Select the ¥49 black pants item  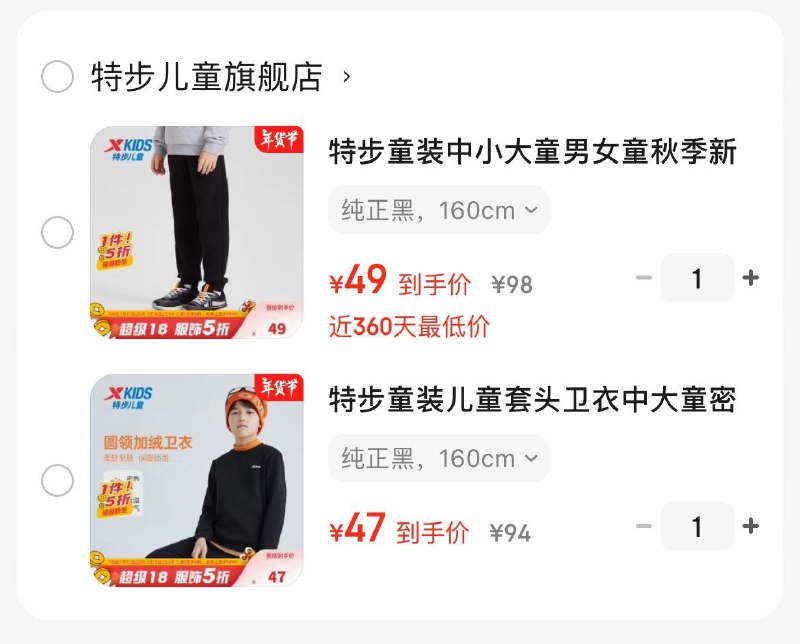coord(57,232)
